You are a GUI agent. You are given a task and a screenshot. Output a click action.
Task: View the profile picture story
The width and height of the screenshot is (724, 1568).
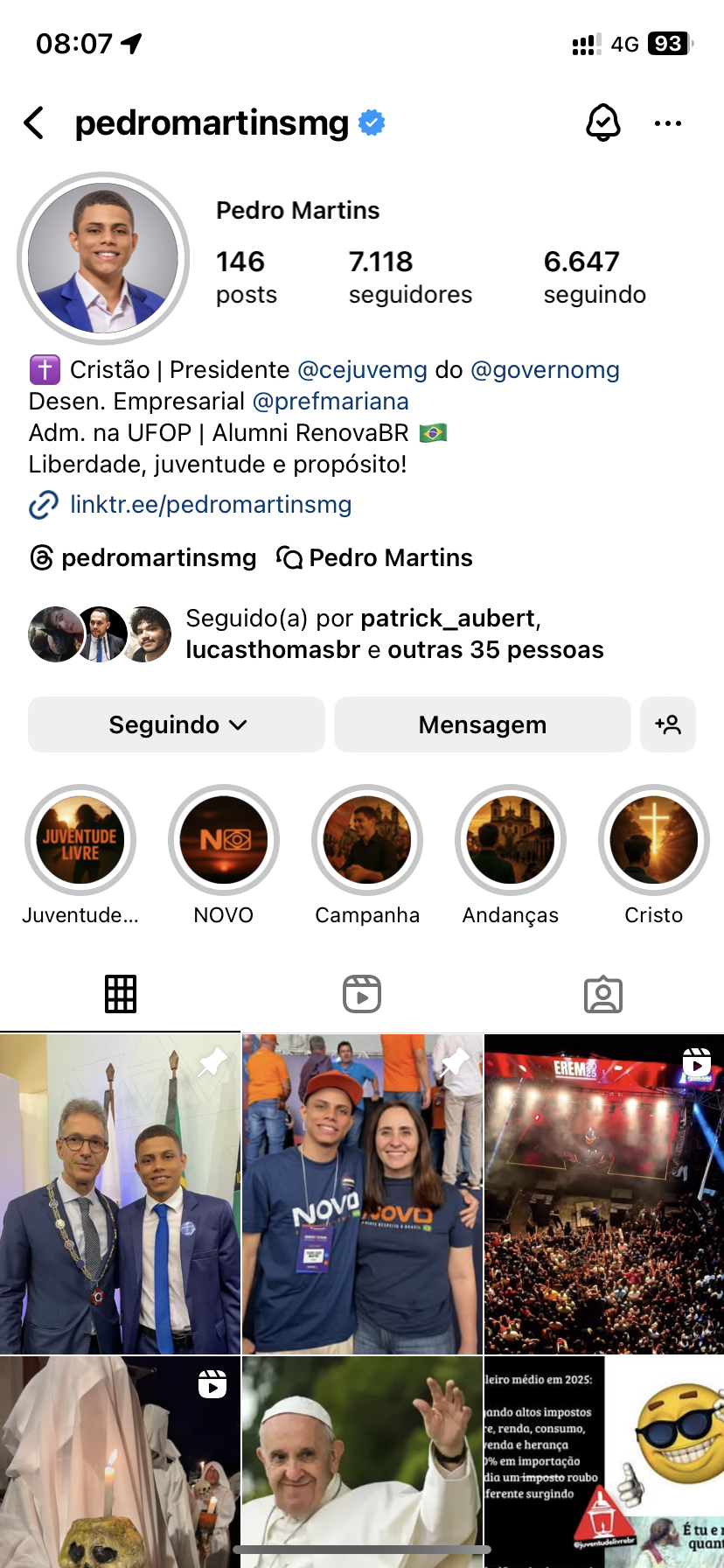(103, 258)
